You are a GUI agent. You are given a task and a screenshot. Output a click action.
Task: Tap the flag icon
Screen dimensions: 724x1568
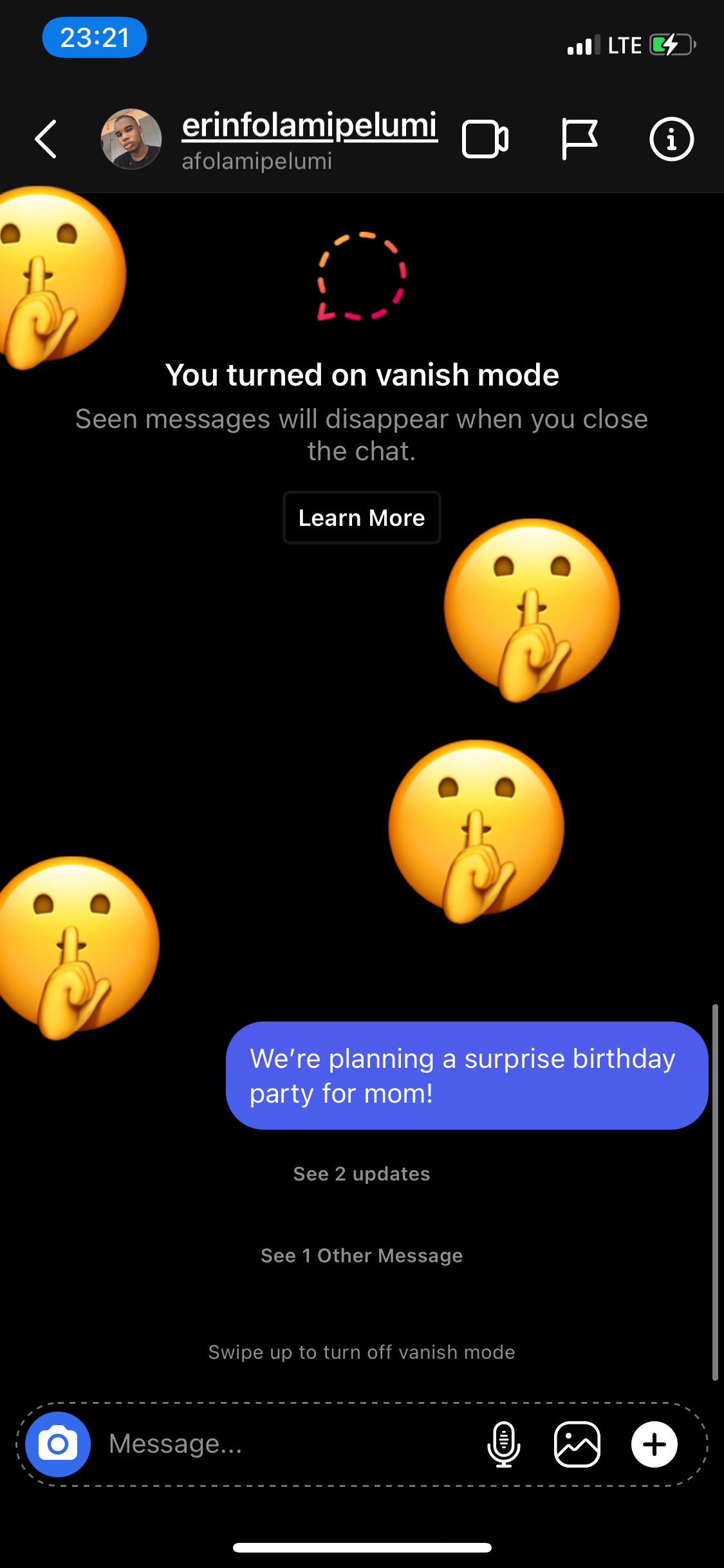579,138
